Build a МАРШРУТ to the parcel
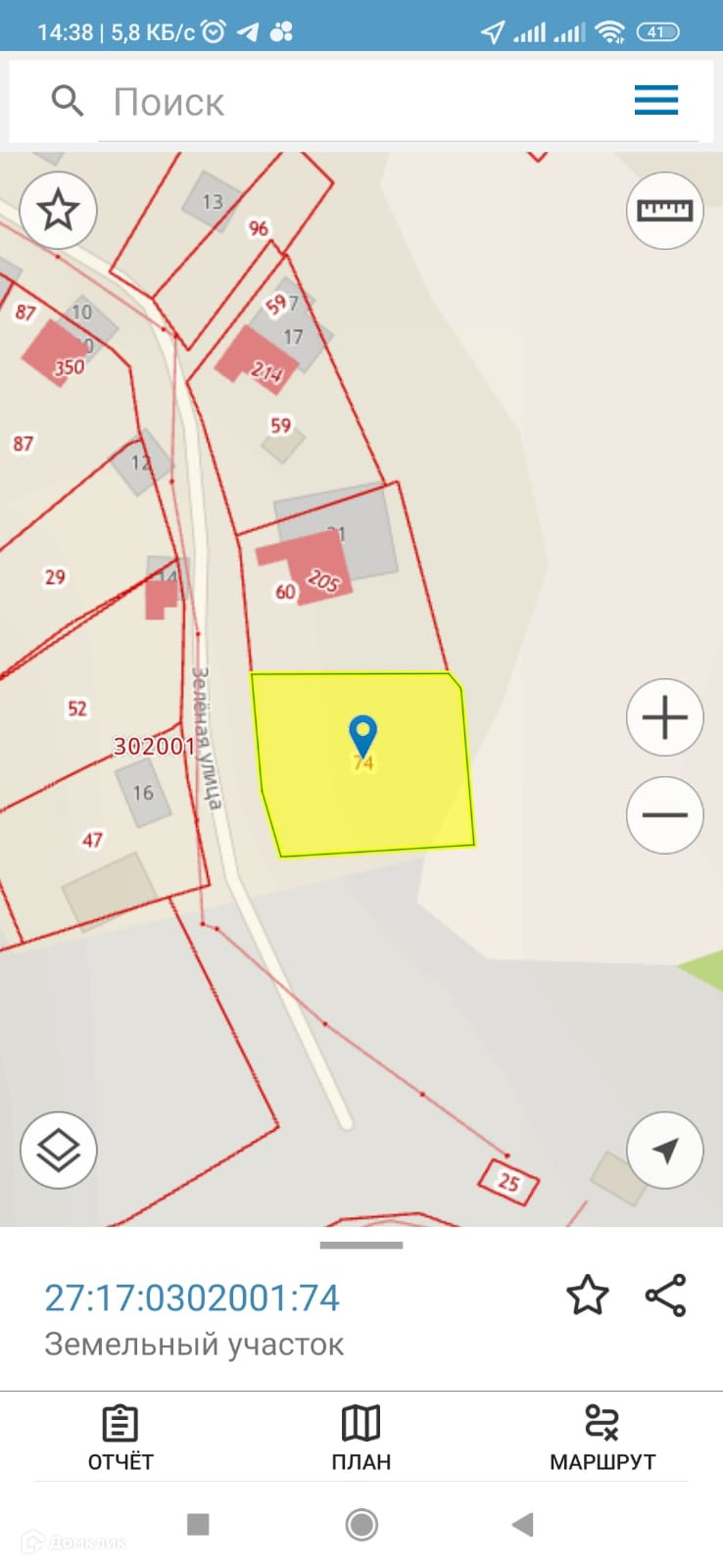 602,1438
